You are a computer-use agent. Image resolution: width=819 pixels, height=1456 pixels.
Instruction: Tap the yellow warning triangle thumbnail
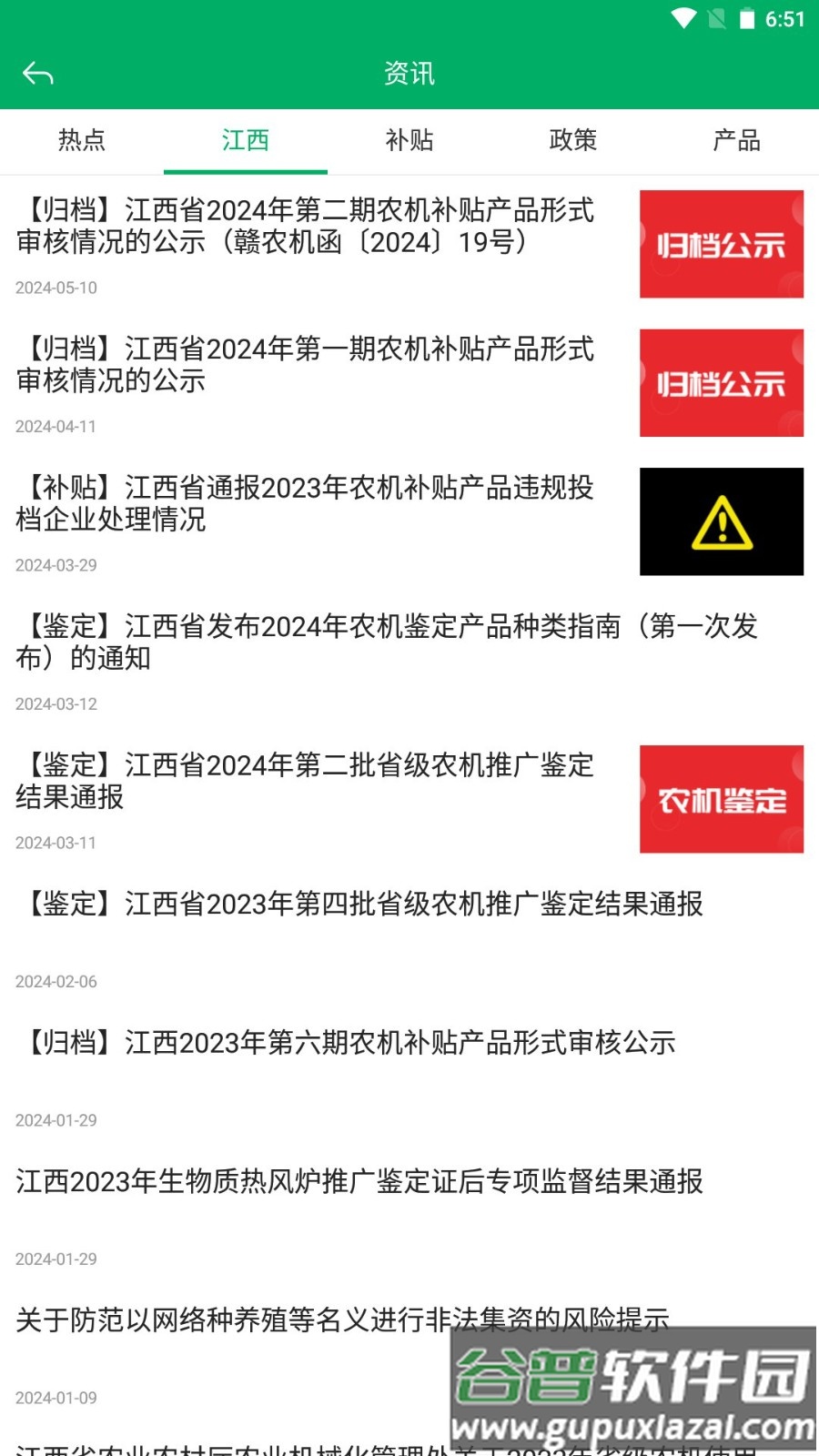(721, 521)
